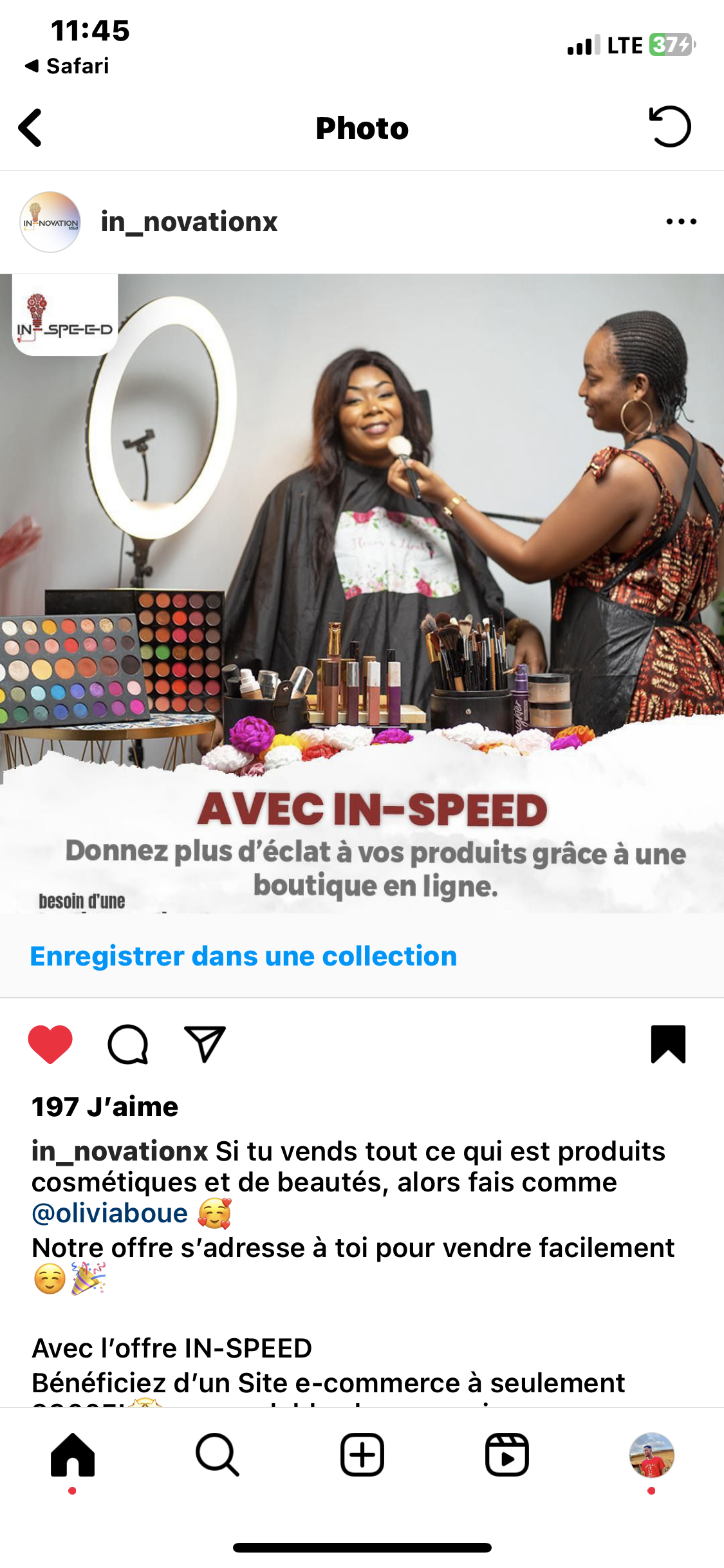This screenshot has height=1568, width=724.
Task: Return to Safari via status bar link
Action: pyautogui.click(x=68, y=66)
